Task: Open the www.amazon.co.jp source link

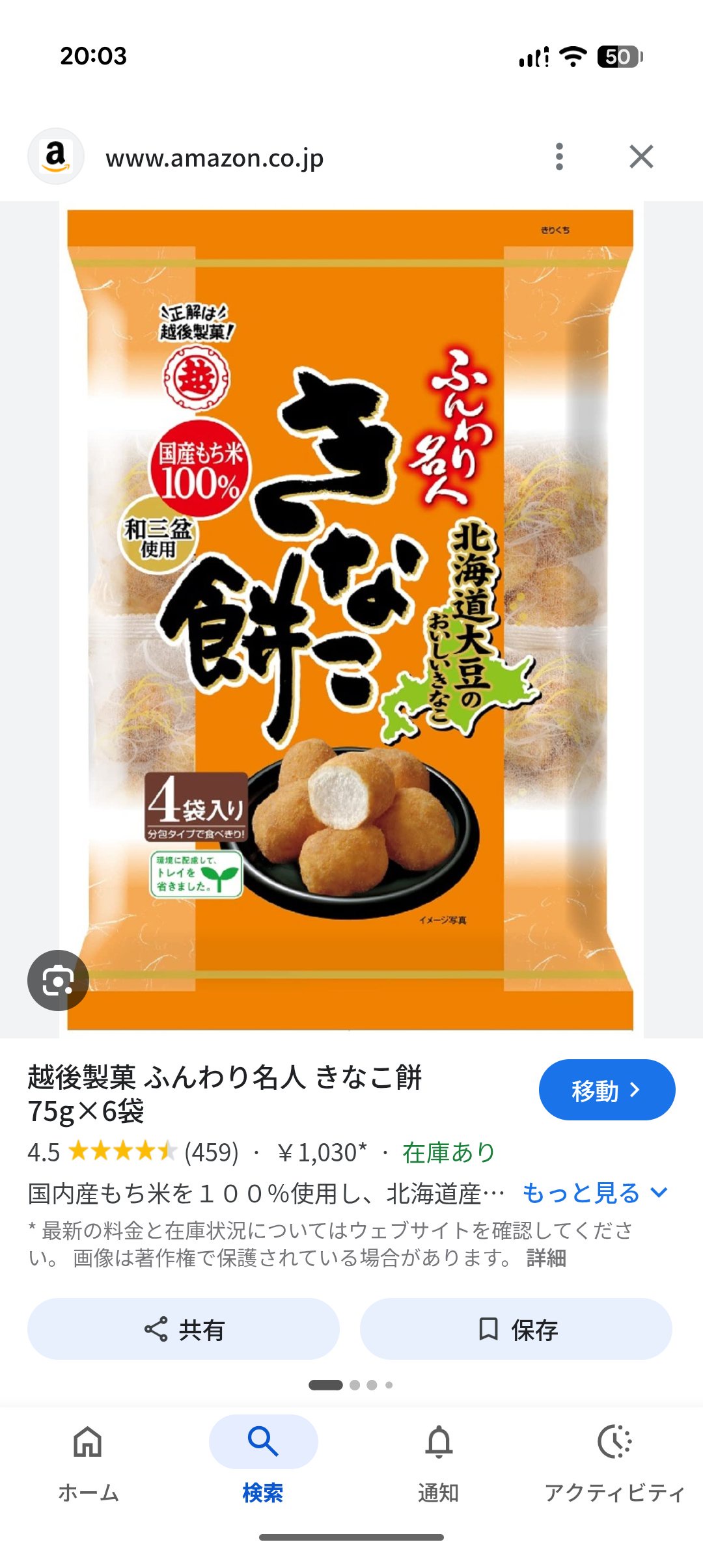Action: pyautogui.click(x=215, y=158)
